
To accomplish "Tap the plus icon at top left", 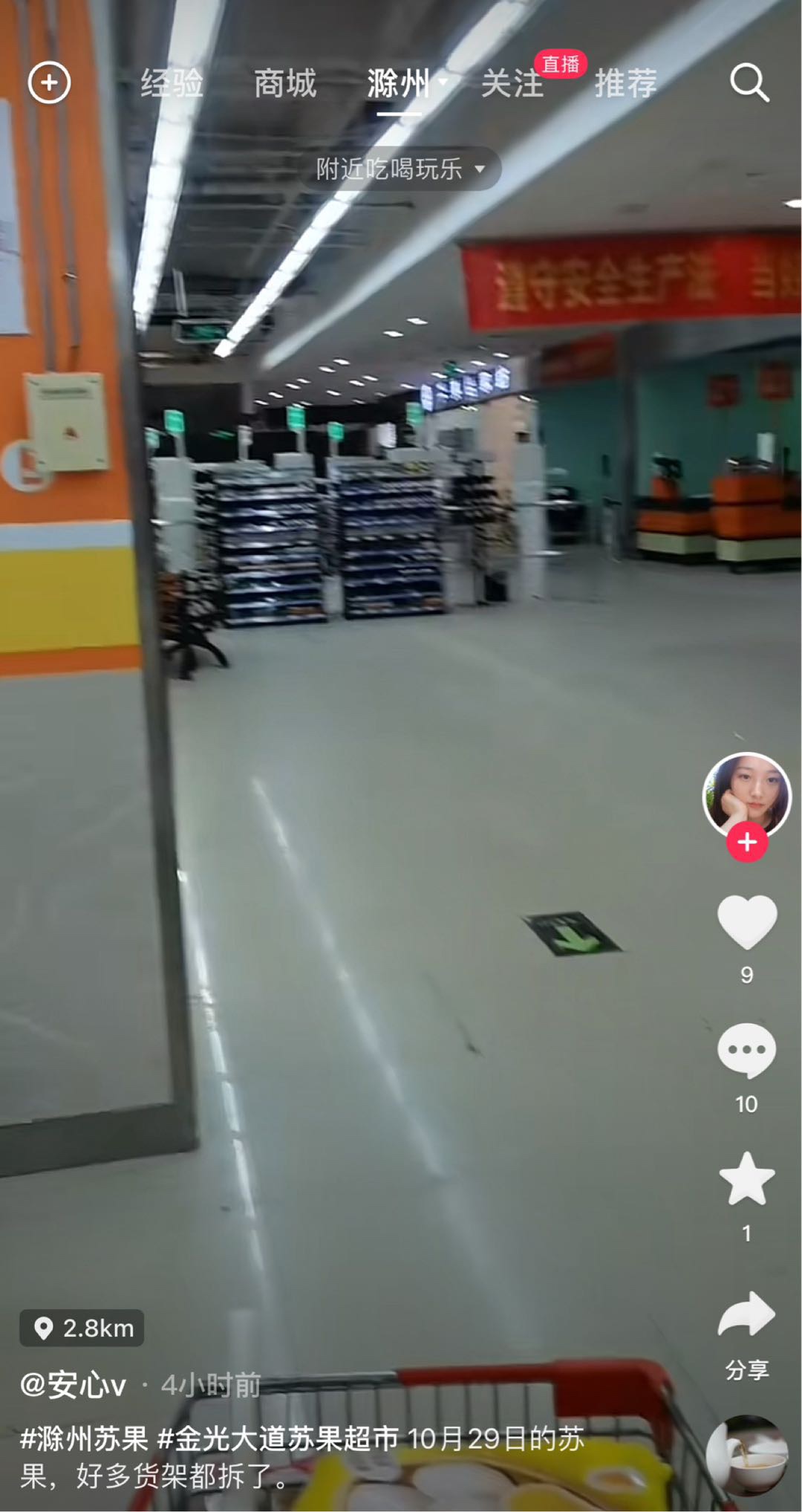I will coord(49,82).
